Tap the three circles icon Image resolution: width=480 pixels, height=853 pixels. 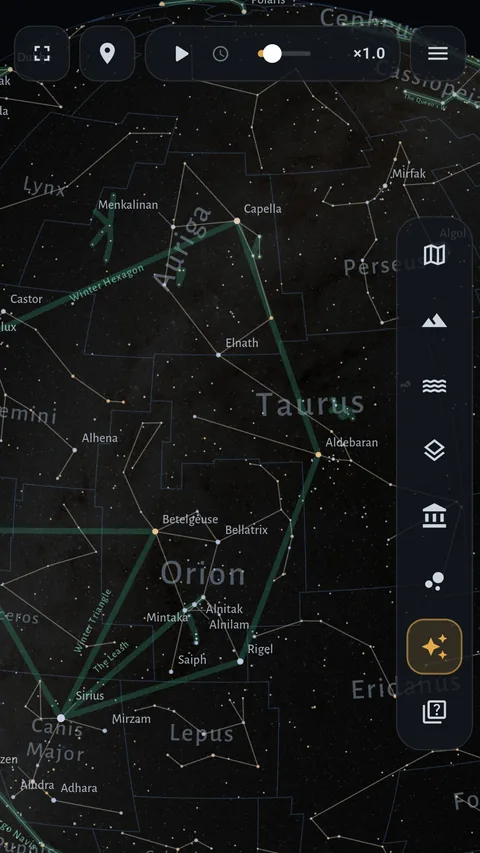point(434,582)
